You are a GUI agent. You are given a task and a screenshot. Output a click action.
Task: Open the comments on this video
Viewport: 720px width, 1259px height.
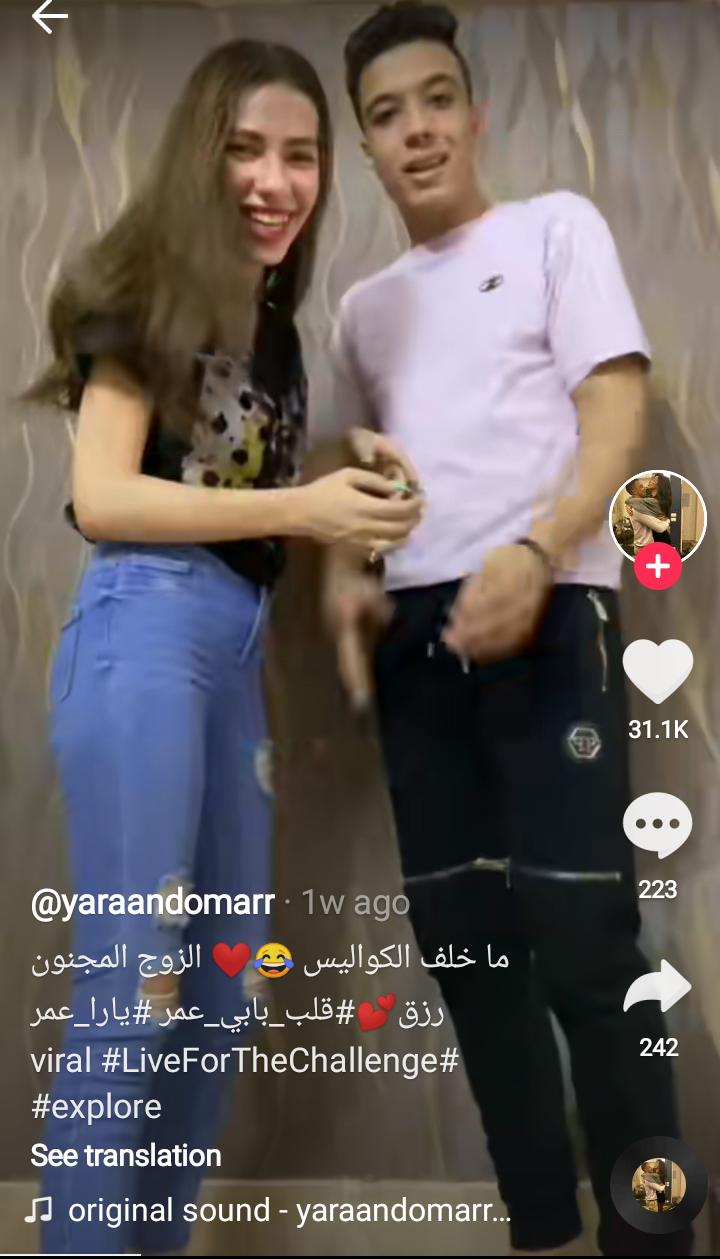pyautogui.click(x=657, y=829)
